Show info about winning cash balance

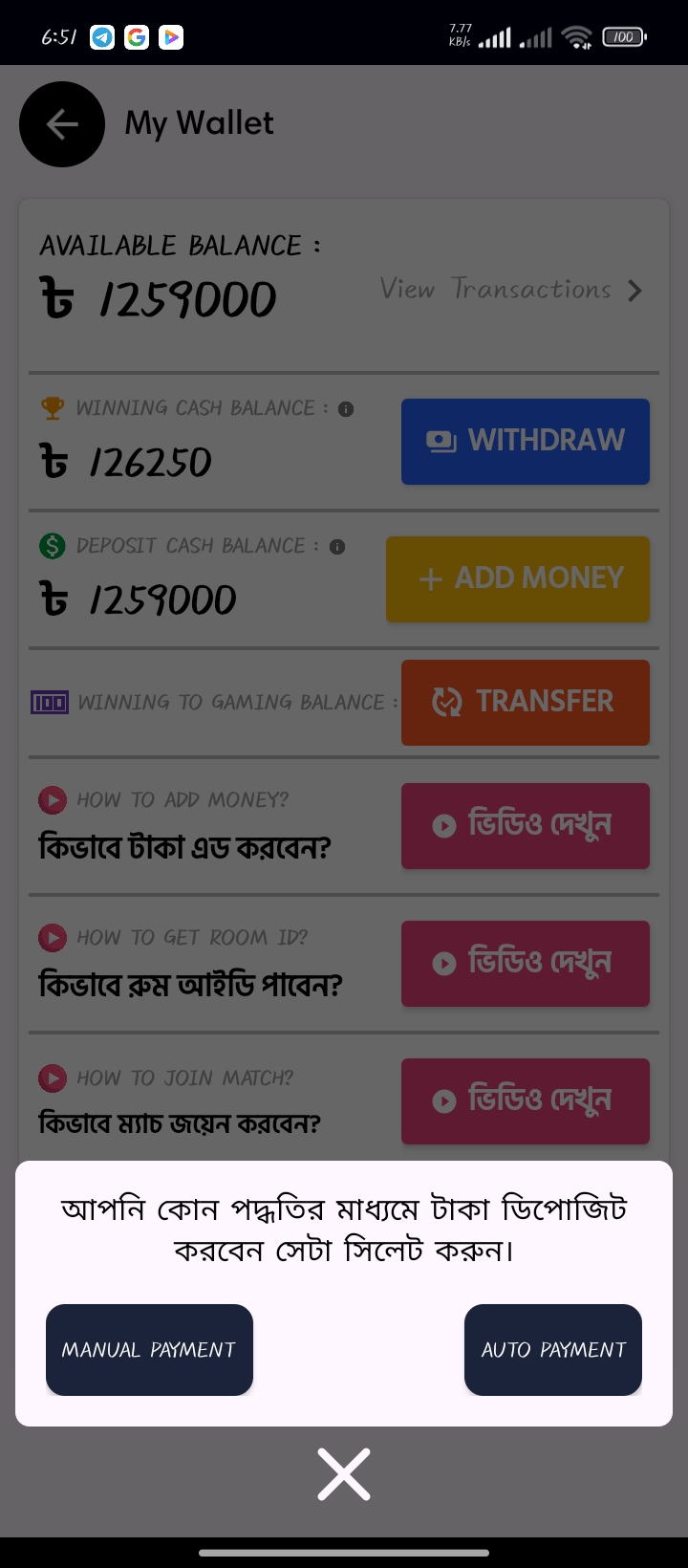click(346, 409)
